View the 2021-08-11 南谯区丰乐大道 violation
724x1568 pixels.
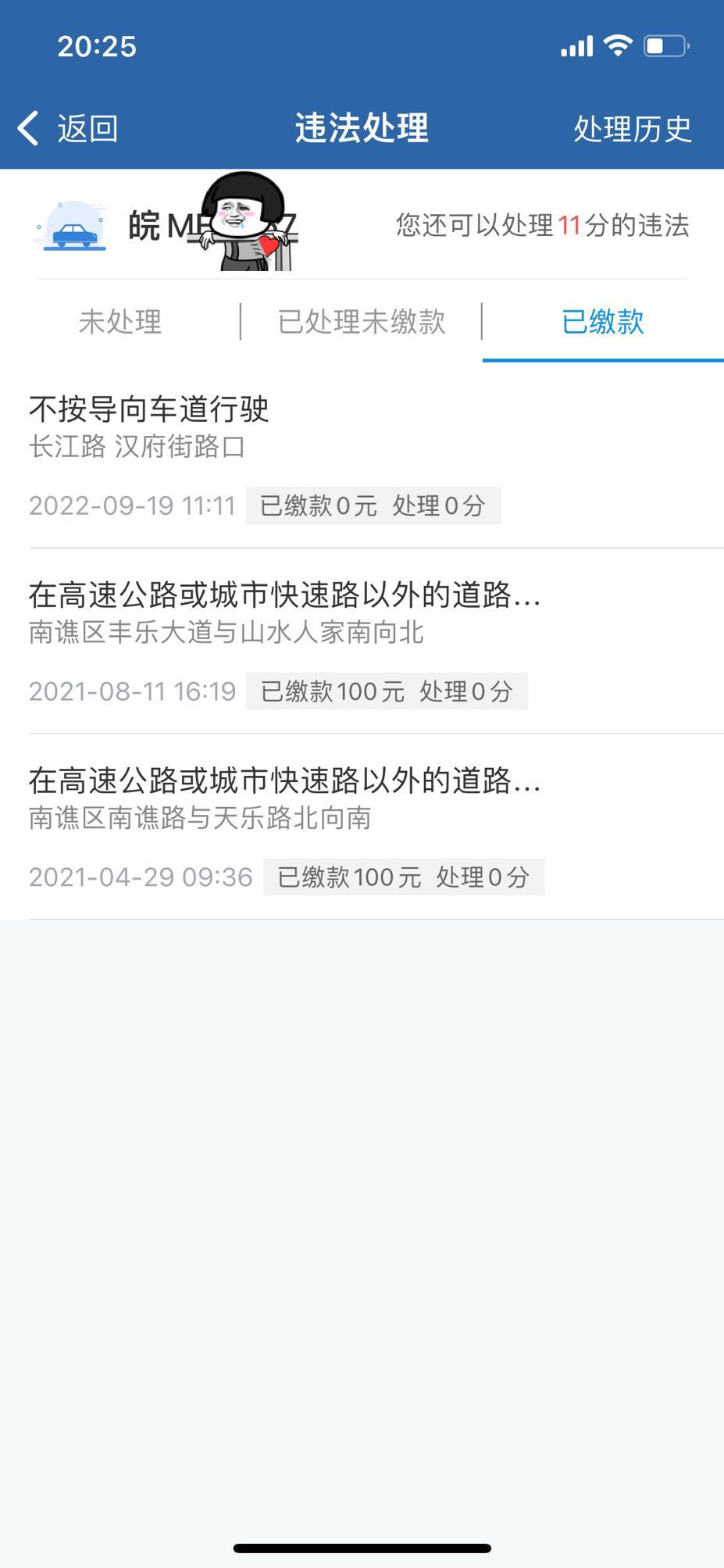point(362,642)
